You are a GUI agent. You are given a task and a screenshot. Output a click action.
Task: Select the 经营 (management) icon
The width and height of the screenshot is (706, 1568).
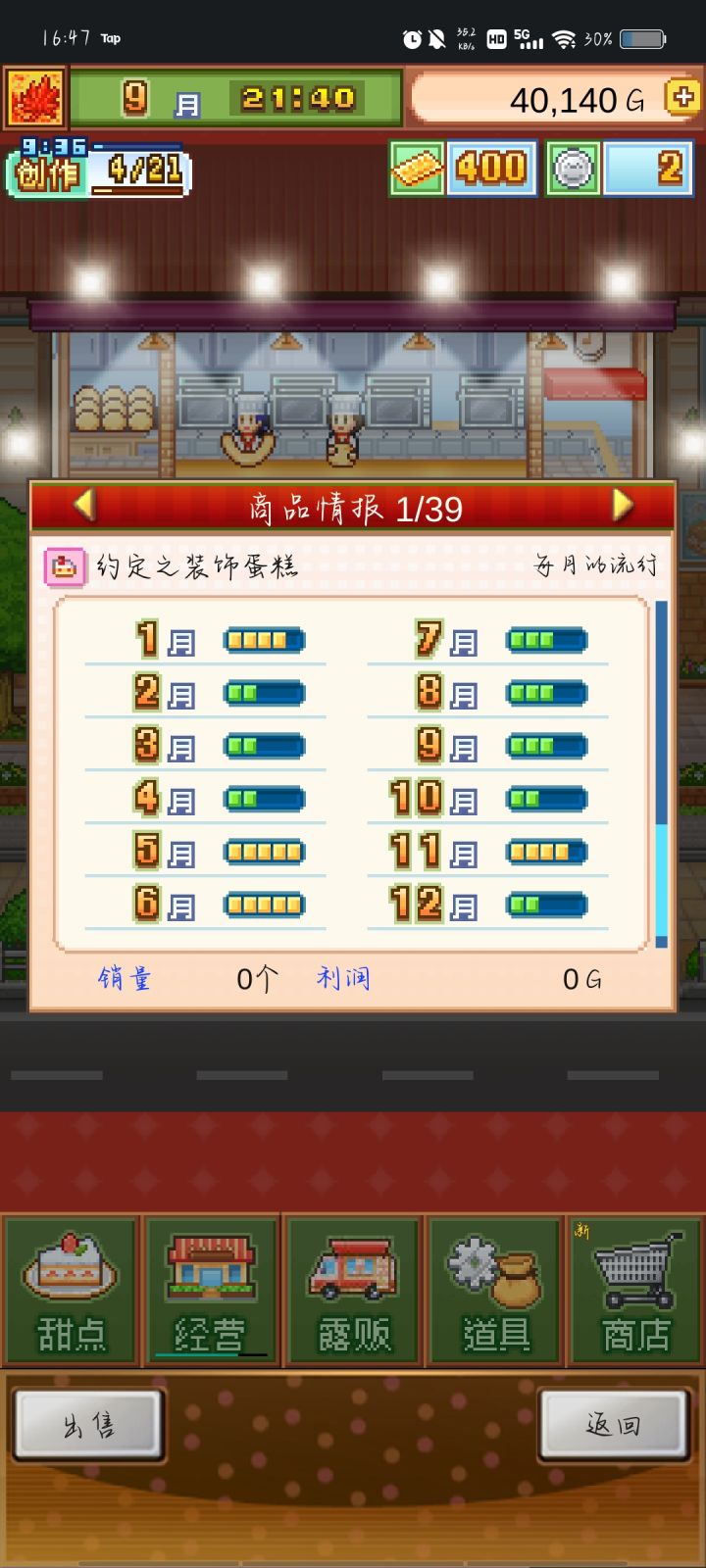tap(211, 1289)
